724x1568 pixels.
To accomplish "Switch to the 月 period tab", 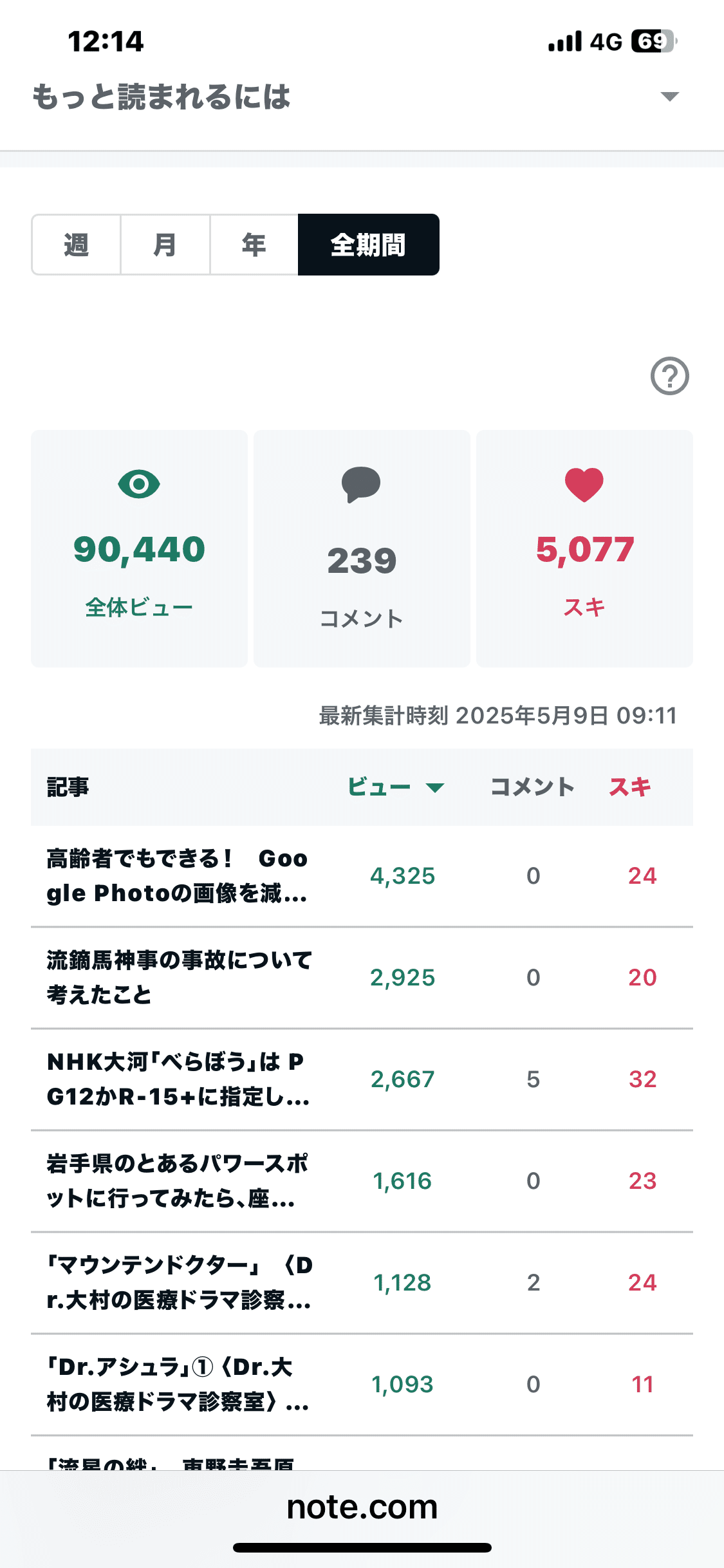I will click(x=165, y=245).
